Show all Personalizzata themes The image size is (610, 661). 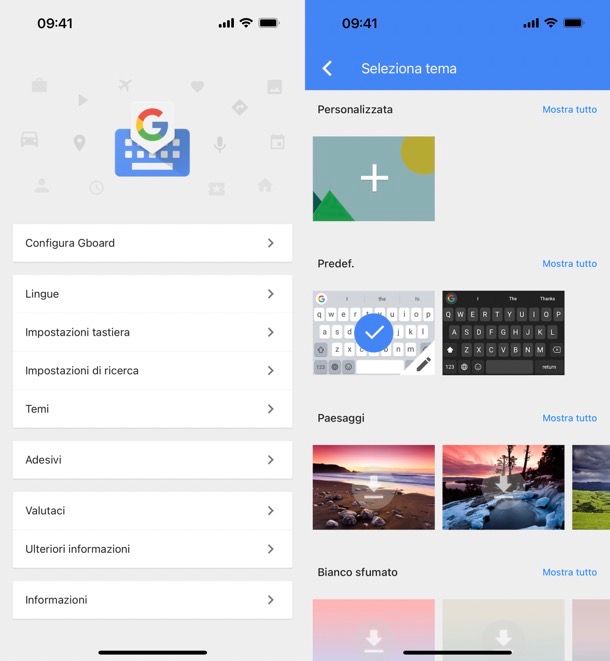point(569,110)
